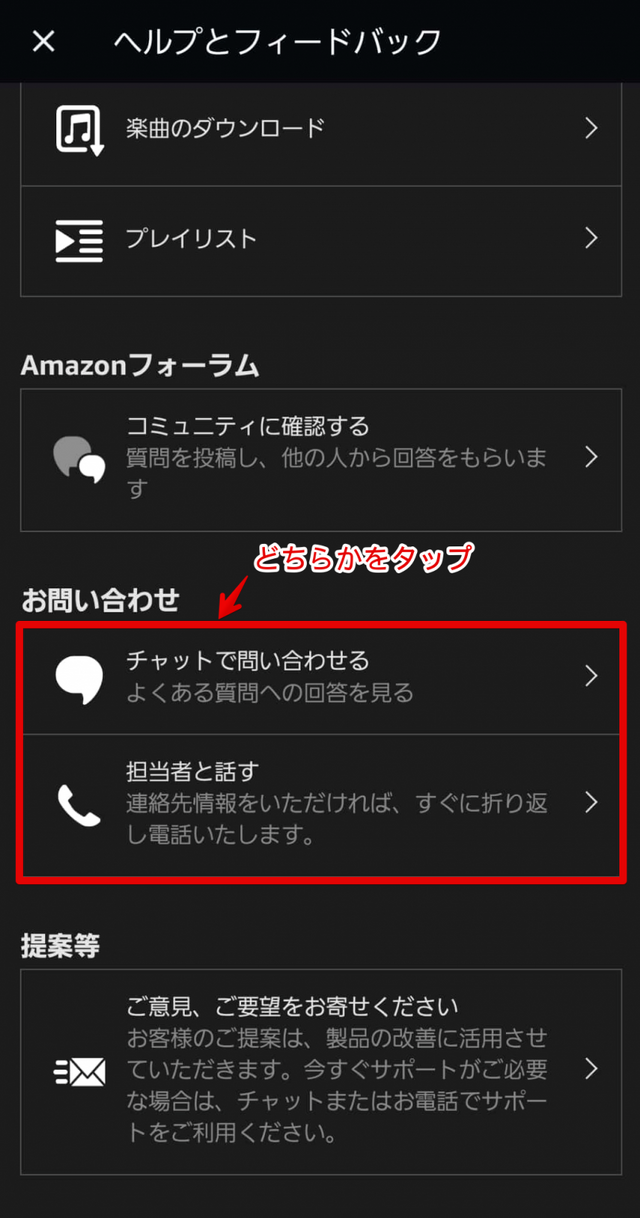Select チャットで問い合わせる
640x1218 pixels.
click(320, 676)
